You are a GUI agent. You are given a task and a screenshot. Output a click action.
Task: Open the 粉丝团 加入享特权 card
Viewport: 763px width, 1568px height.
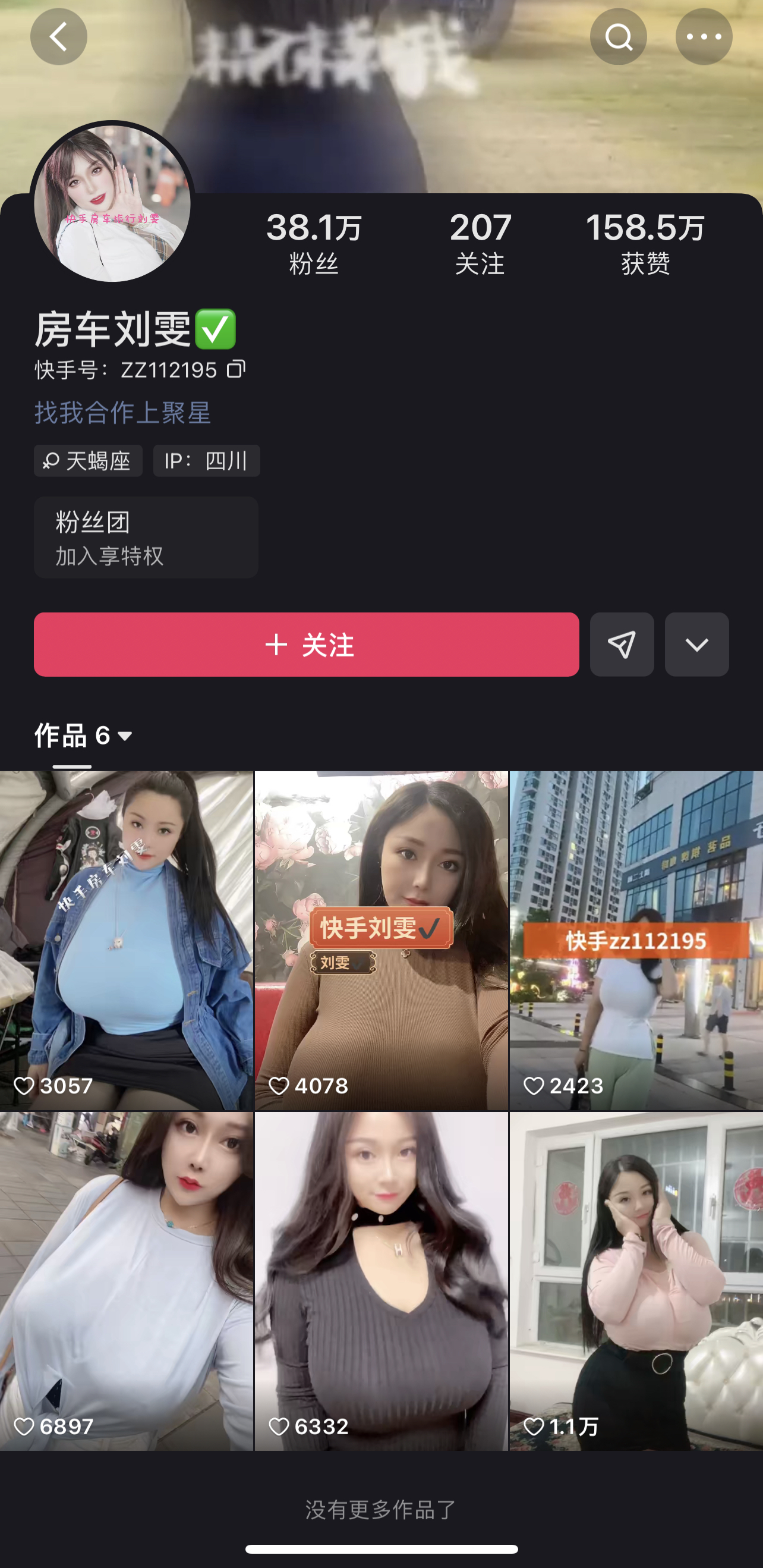146,538
